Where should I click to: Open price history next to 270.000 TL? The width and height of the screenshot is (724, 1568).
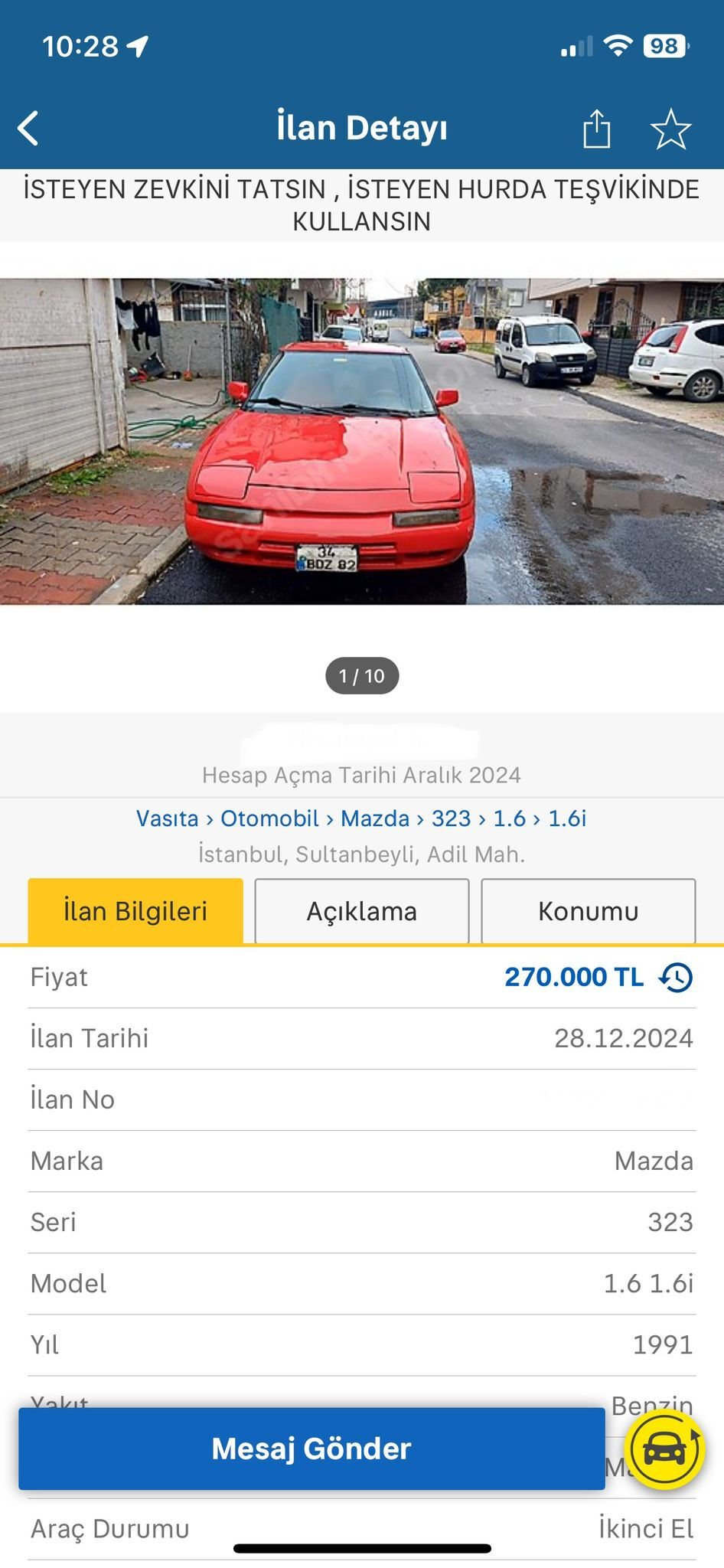677,977
